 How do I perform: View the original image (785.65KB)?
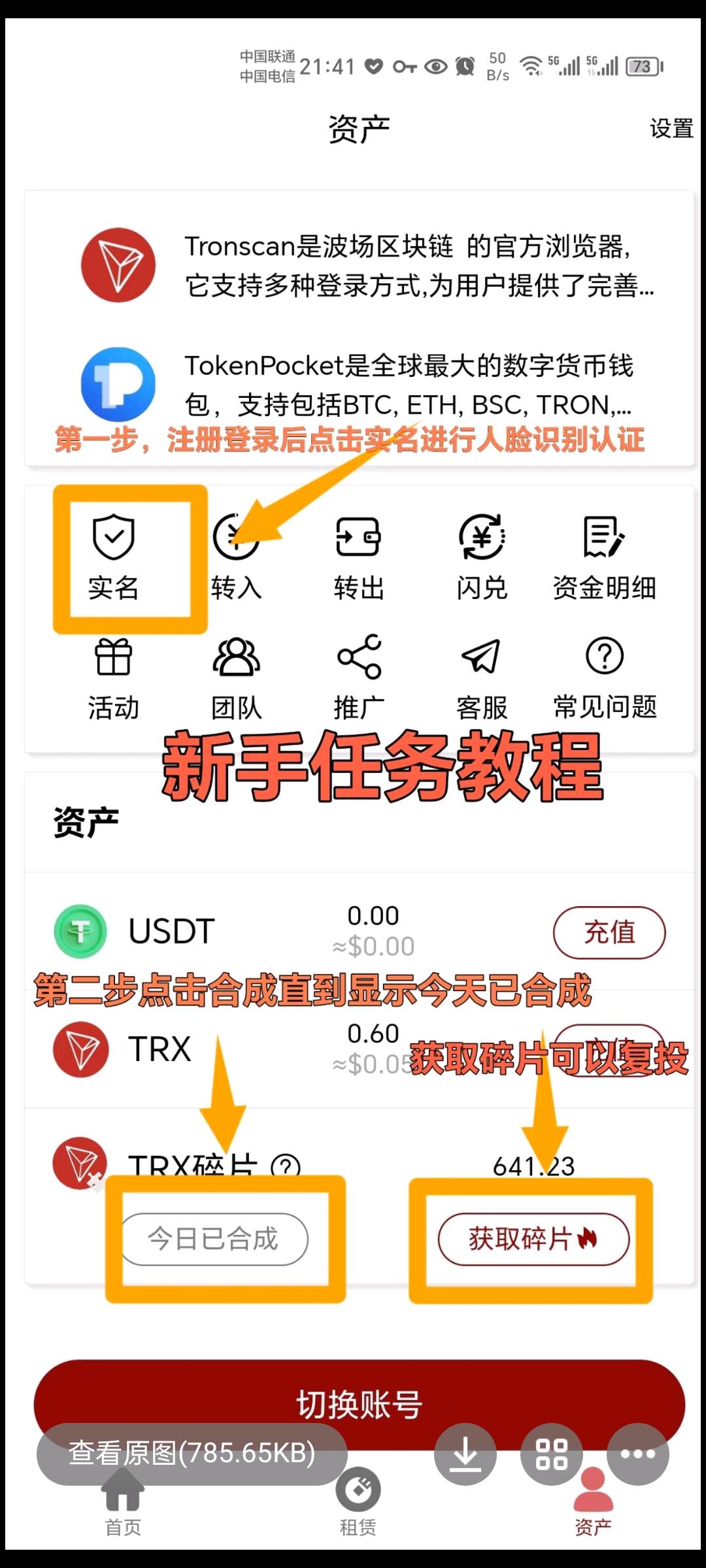pyautogui.click(x=192, y=1454)
